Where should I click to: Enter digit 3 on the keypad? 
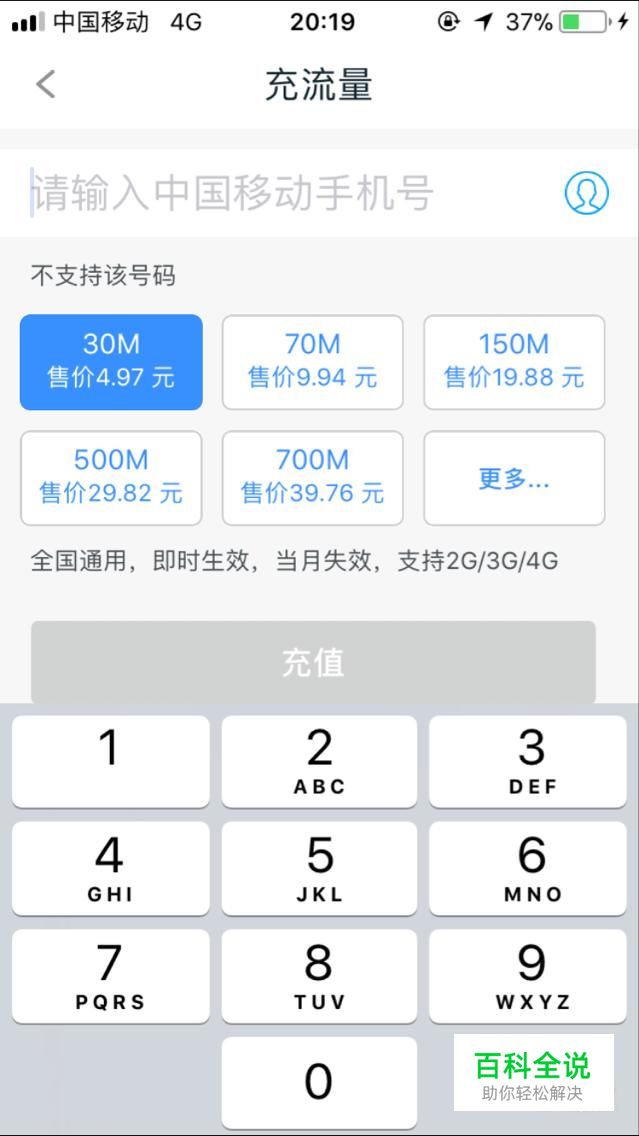tap(532, 760)
